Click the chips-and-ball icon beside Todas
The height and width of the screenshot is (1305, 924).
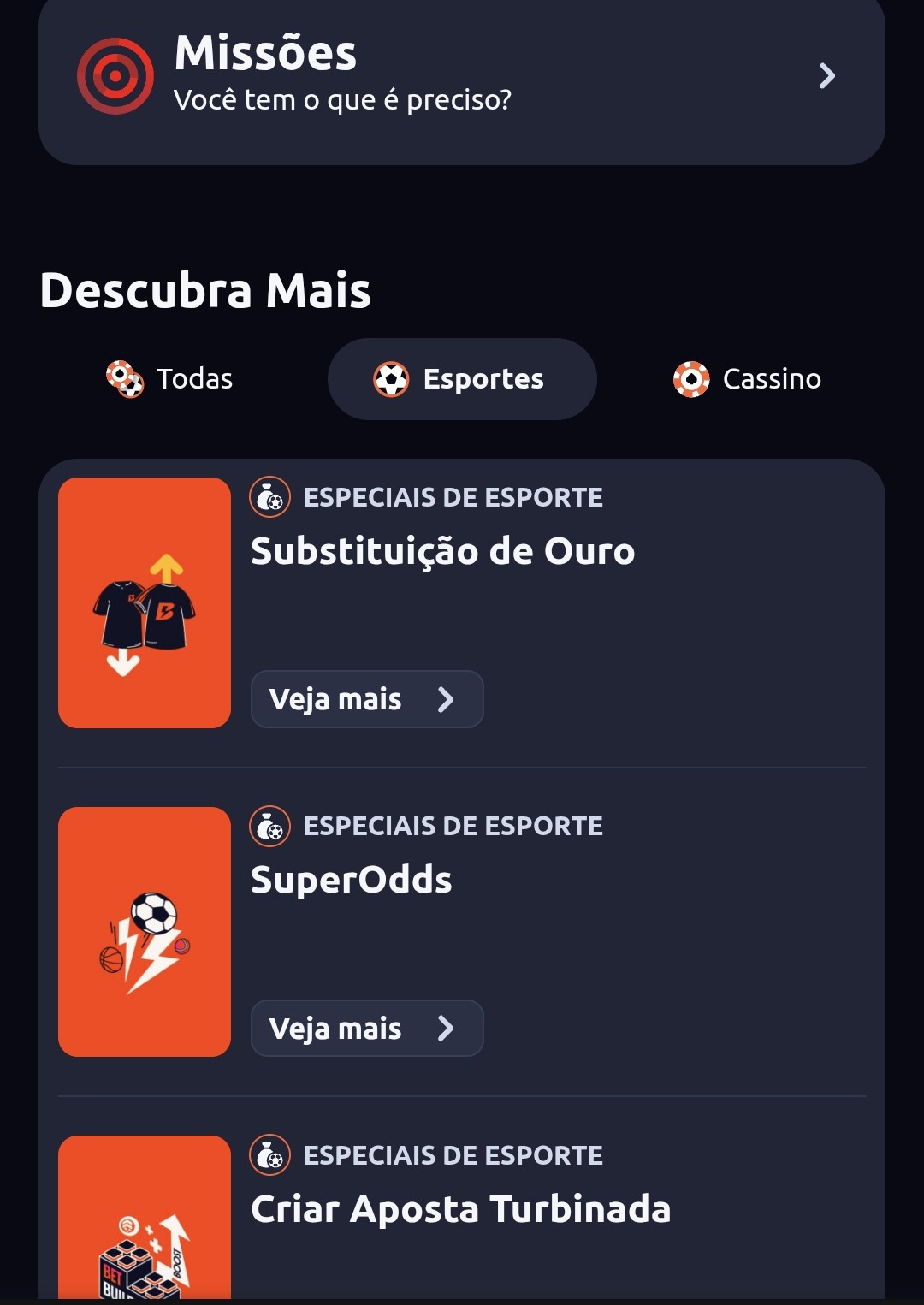(127, 379)
